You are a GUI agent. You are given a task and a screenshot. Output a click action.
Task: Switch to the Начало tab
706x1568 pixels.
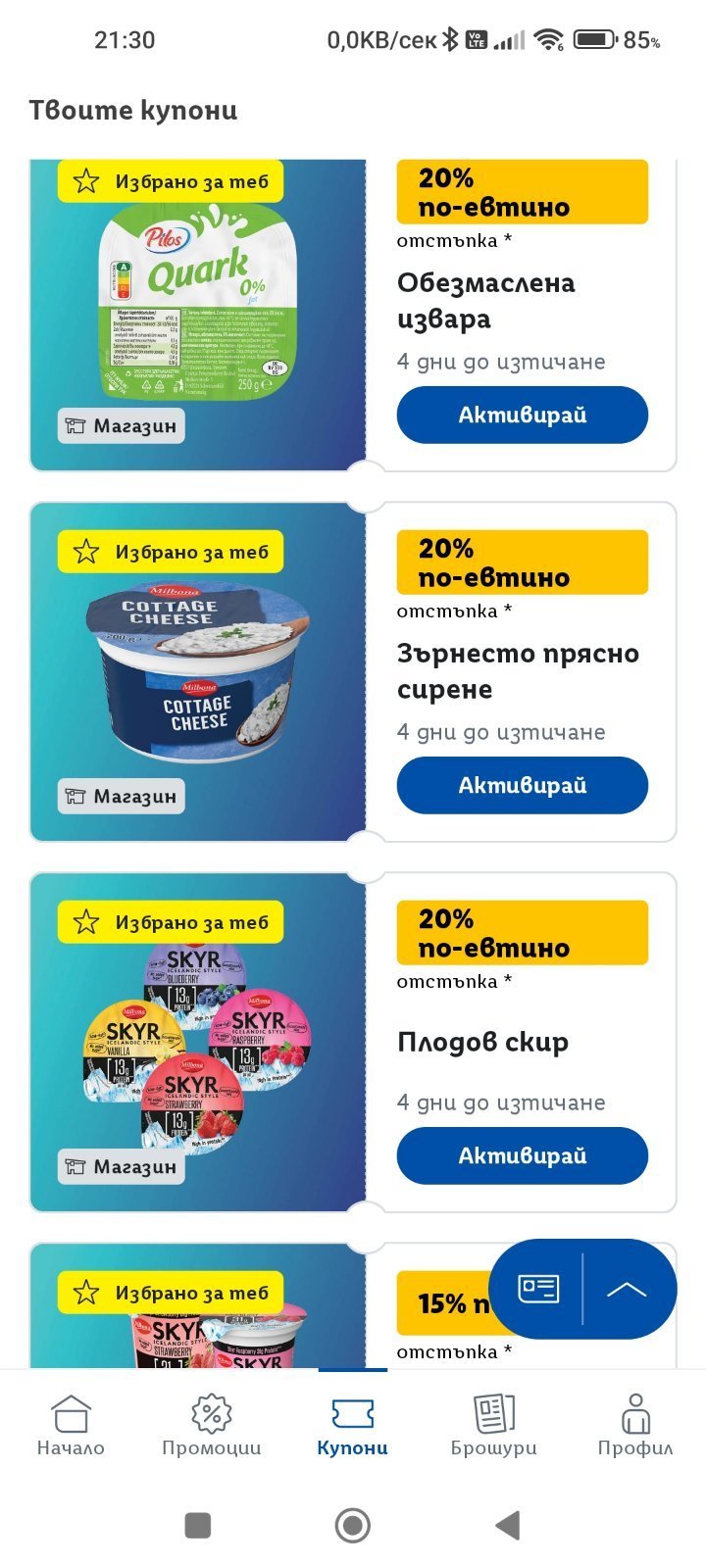pyautogui.click(x=71, y=1425)
